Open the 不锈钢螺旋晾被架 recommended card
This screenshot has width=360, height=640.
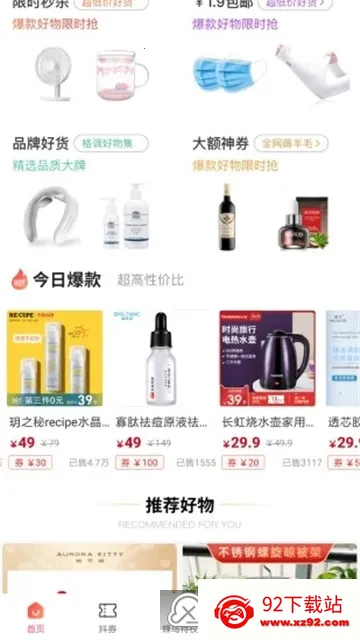coord(270,567)
